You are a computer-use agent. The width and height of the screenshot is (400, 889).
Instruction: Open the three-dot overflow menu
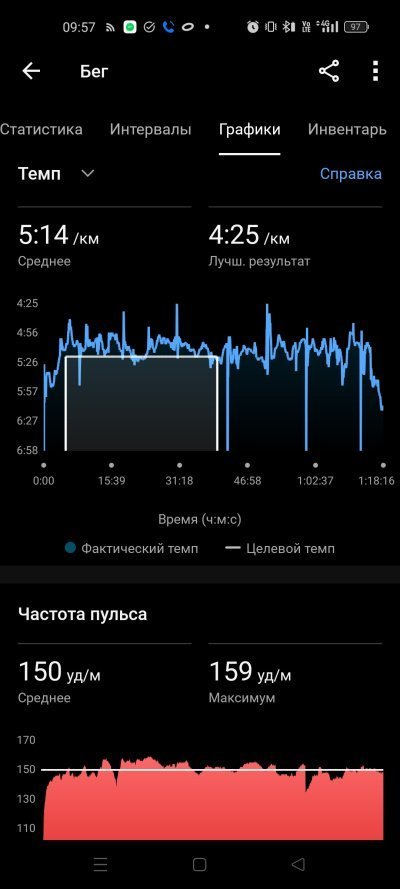375,71
